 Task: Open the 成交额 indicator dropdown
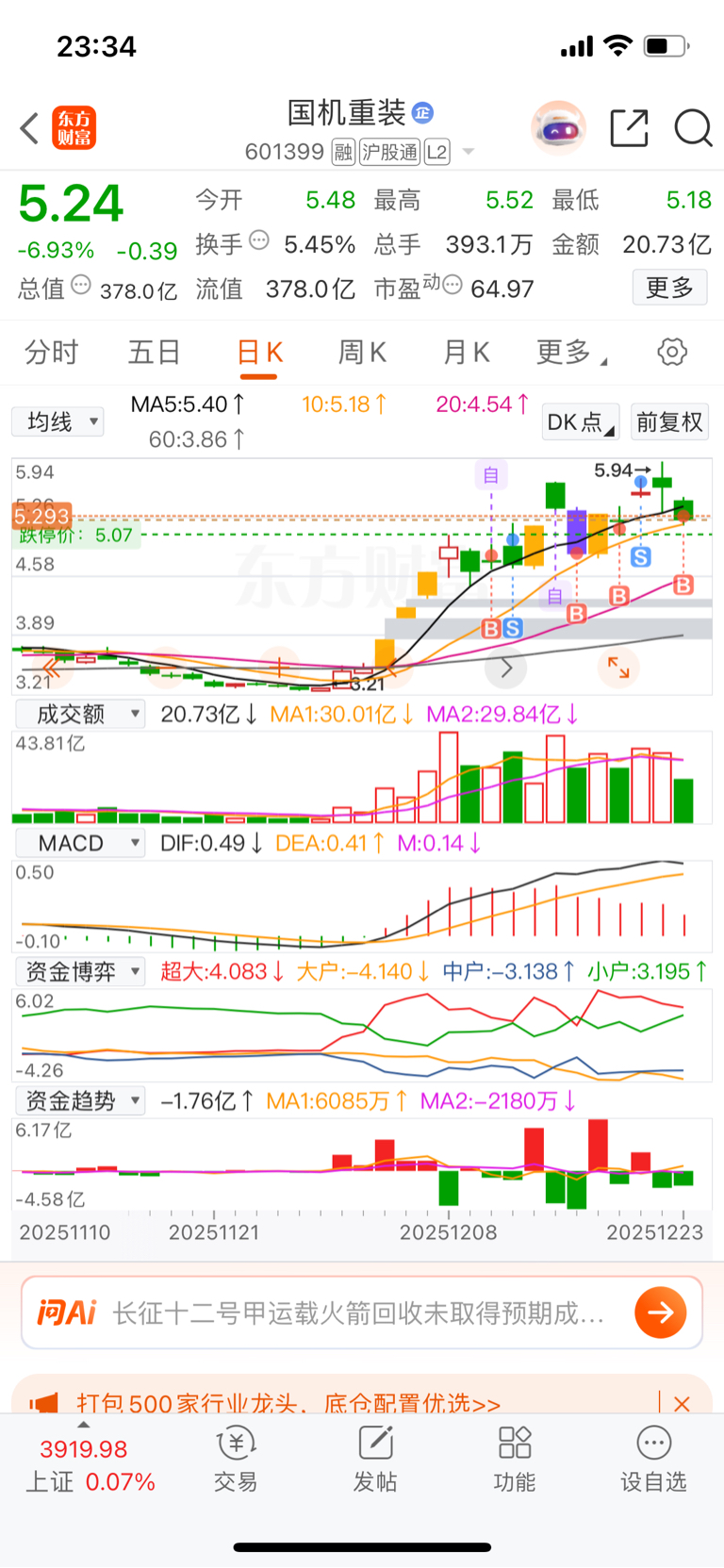(x=80, y=715)
